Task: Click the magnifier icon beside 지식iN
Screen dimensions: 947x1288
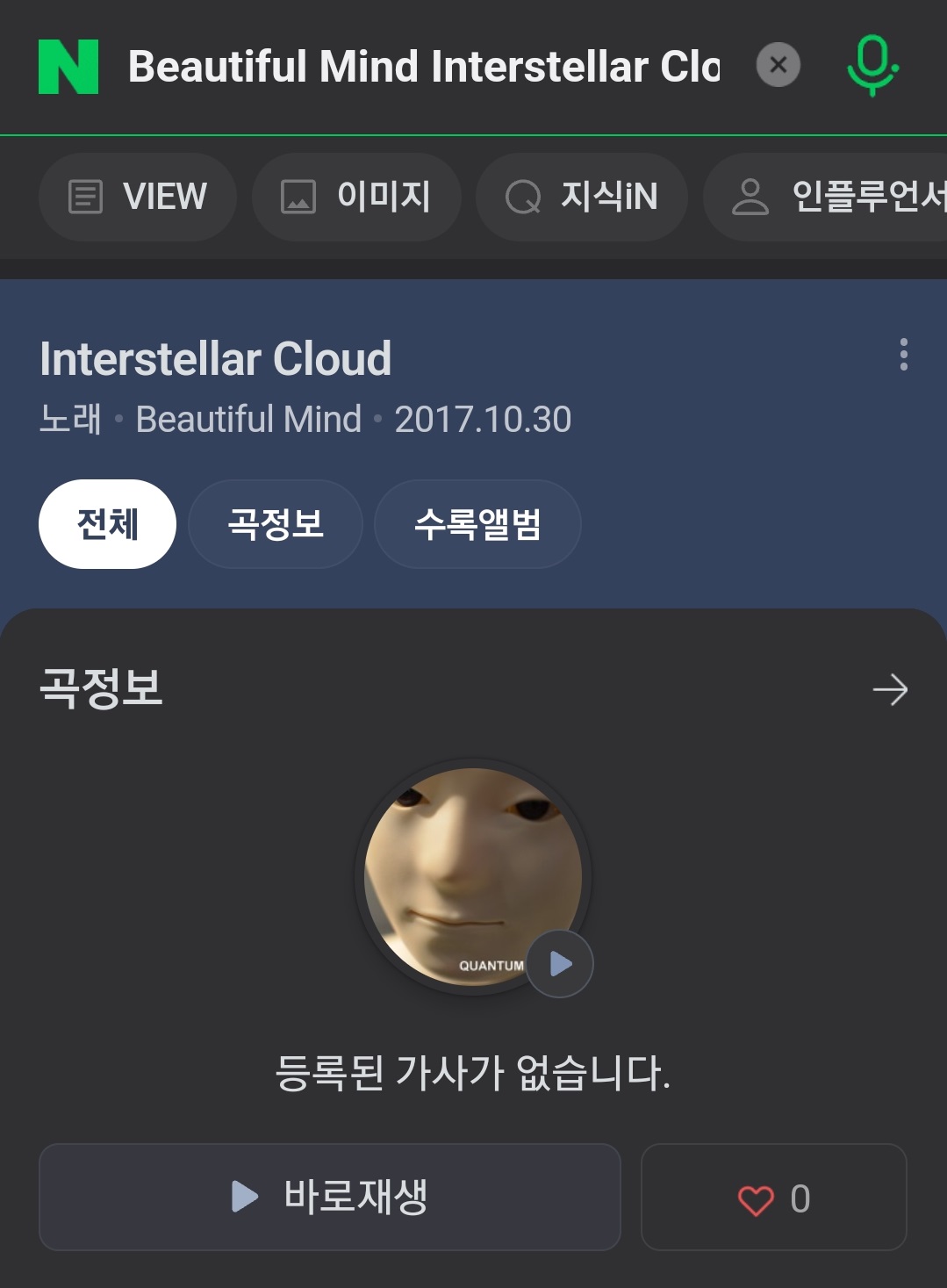Action: point(524,197)
